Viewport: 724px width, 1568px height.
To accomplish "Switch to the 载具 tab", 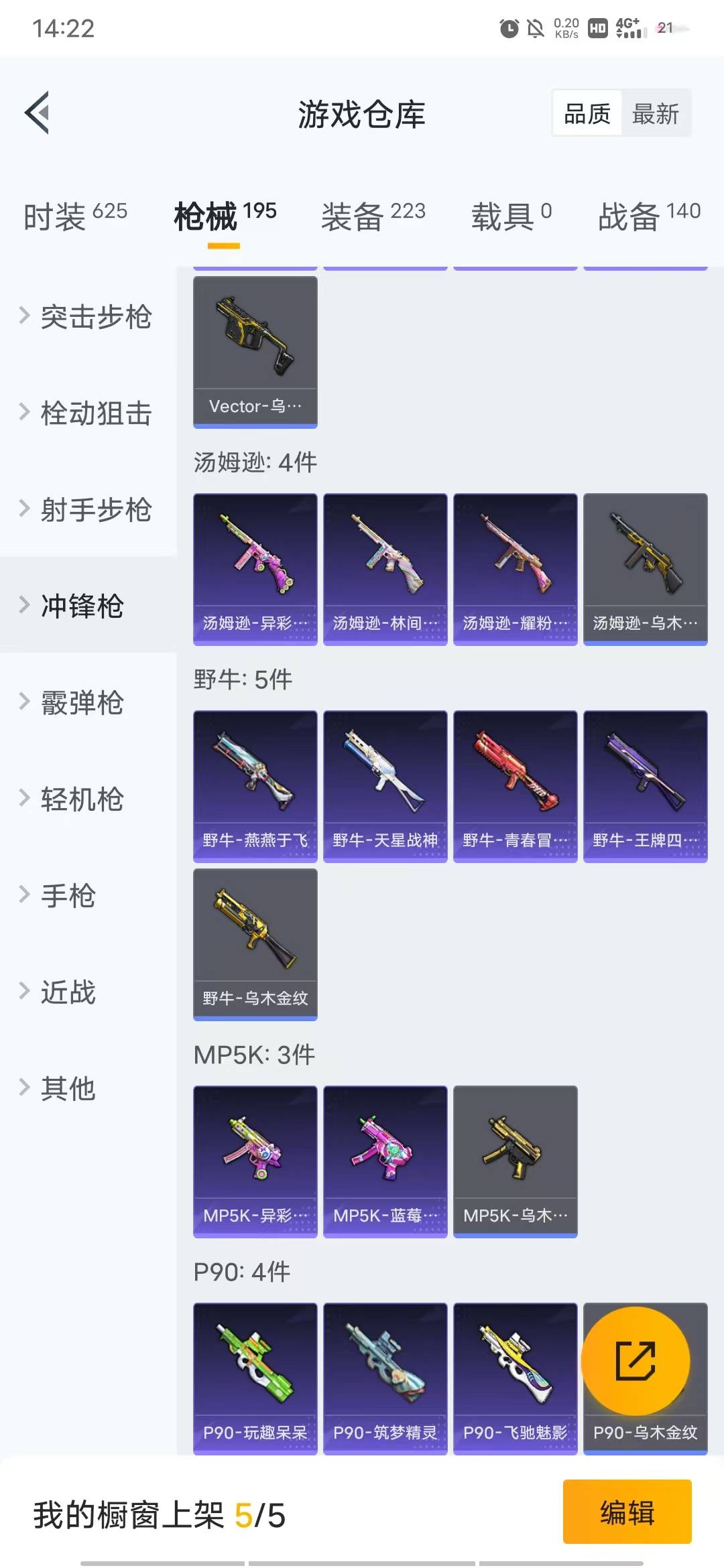I will click(511, 216).
